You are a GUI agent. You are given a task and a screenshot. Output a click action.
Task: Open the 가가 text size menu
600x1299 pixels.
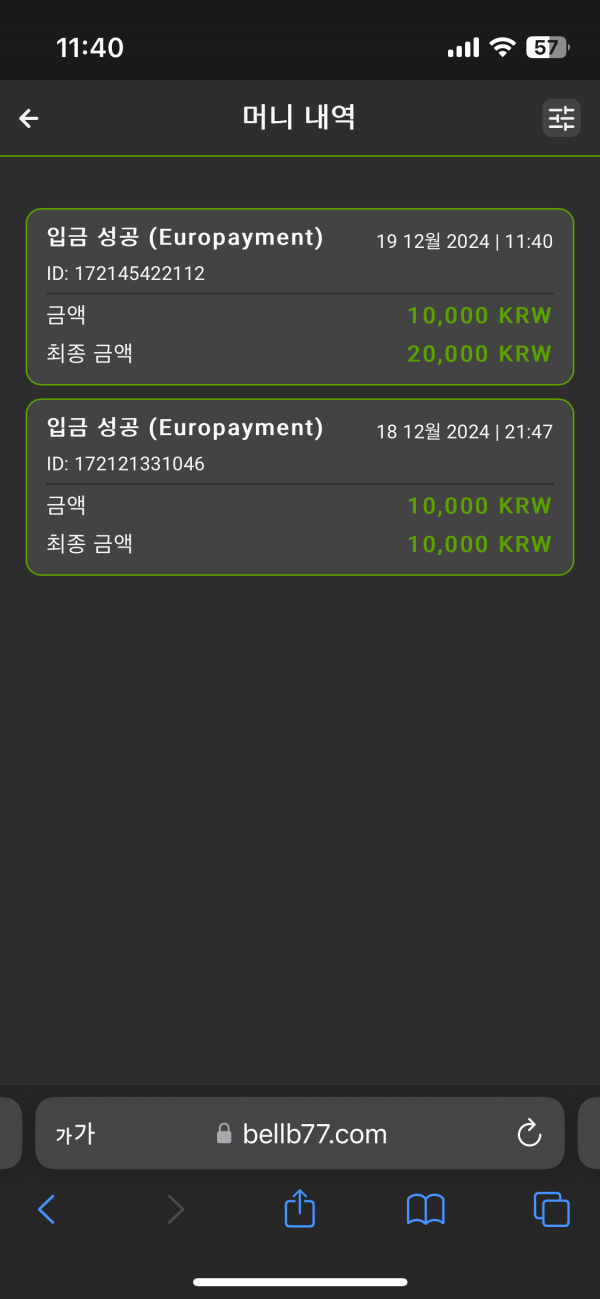coord(75,1133)
